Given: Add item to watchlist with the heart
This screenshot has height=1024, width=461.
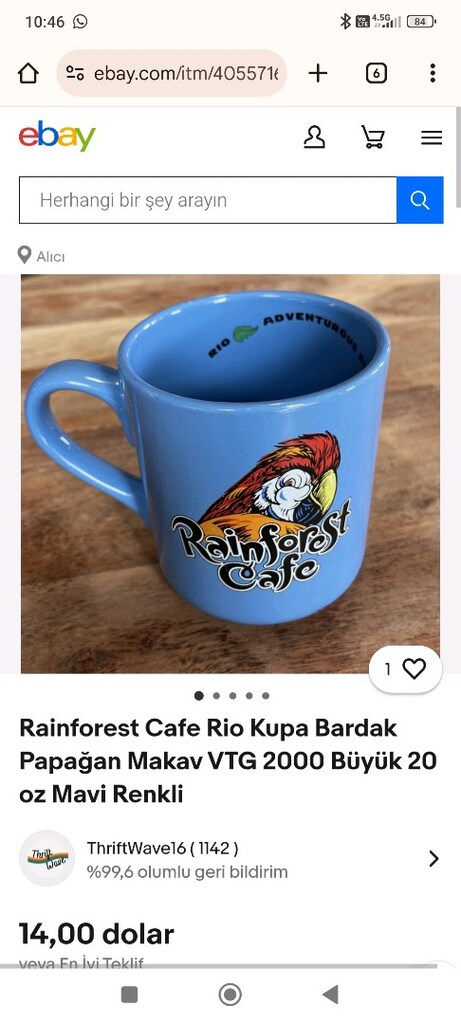Looking at the screenshot, I should pos(405,669).
